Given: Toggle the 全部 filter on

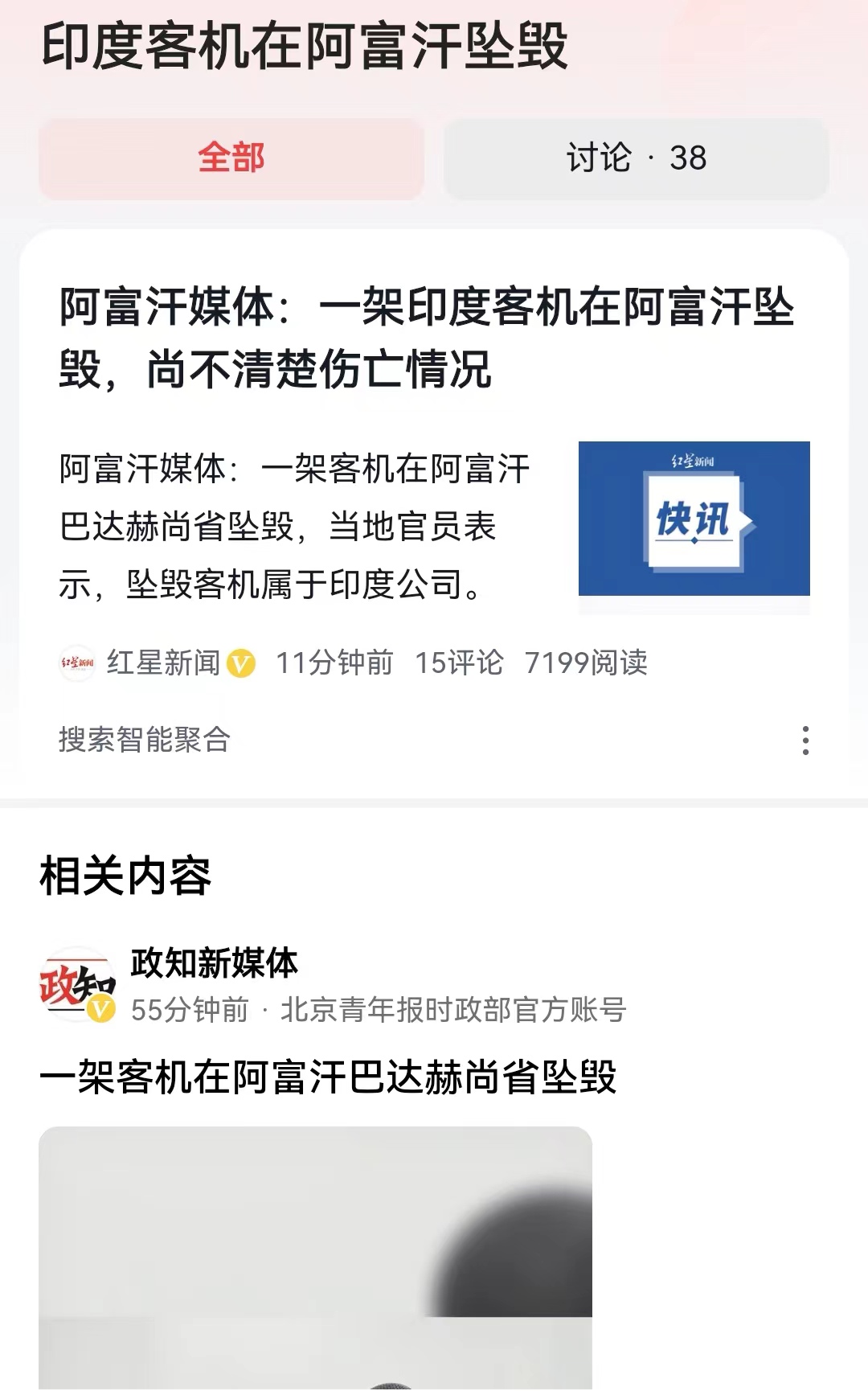Looking at the screenshot, I should (x=231, y=158).
